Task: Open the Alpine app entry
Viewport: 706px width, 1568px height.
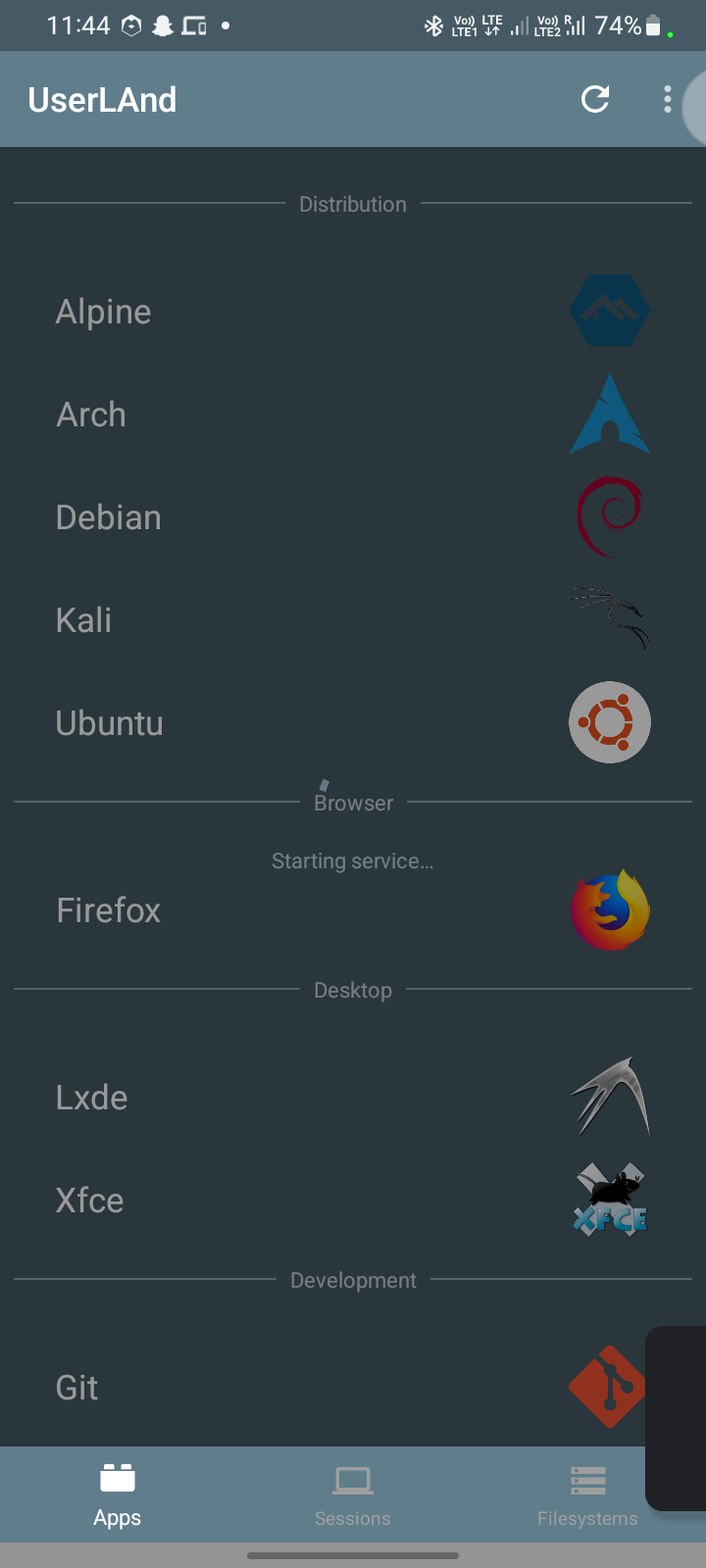Action: pos(103,311)
